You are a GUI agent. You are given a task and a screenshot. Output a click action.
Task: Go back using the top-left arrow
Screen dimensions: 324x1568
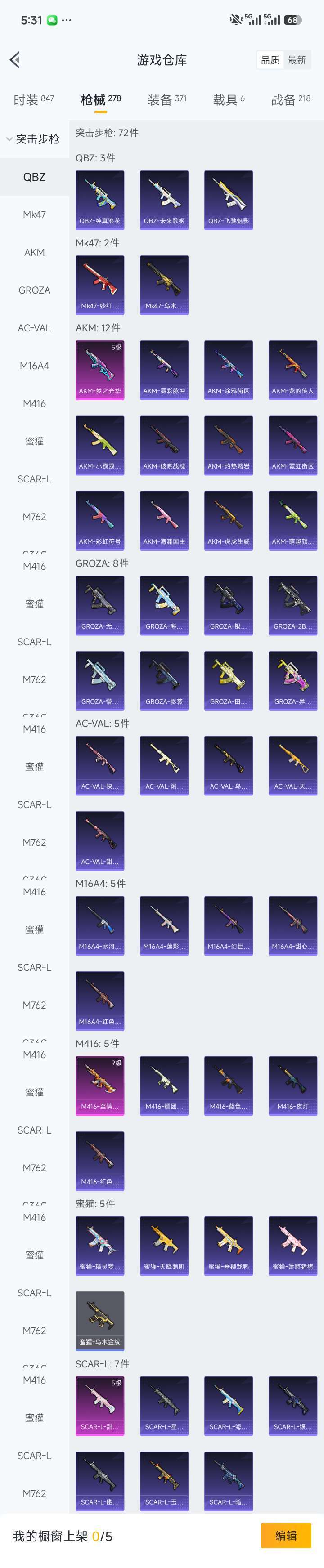coord(14,60)
